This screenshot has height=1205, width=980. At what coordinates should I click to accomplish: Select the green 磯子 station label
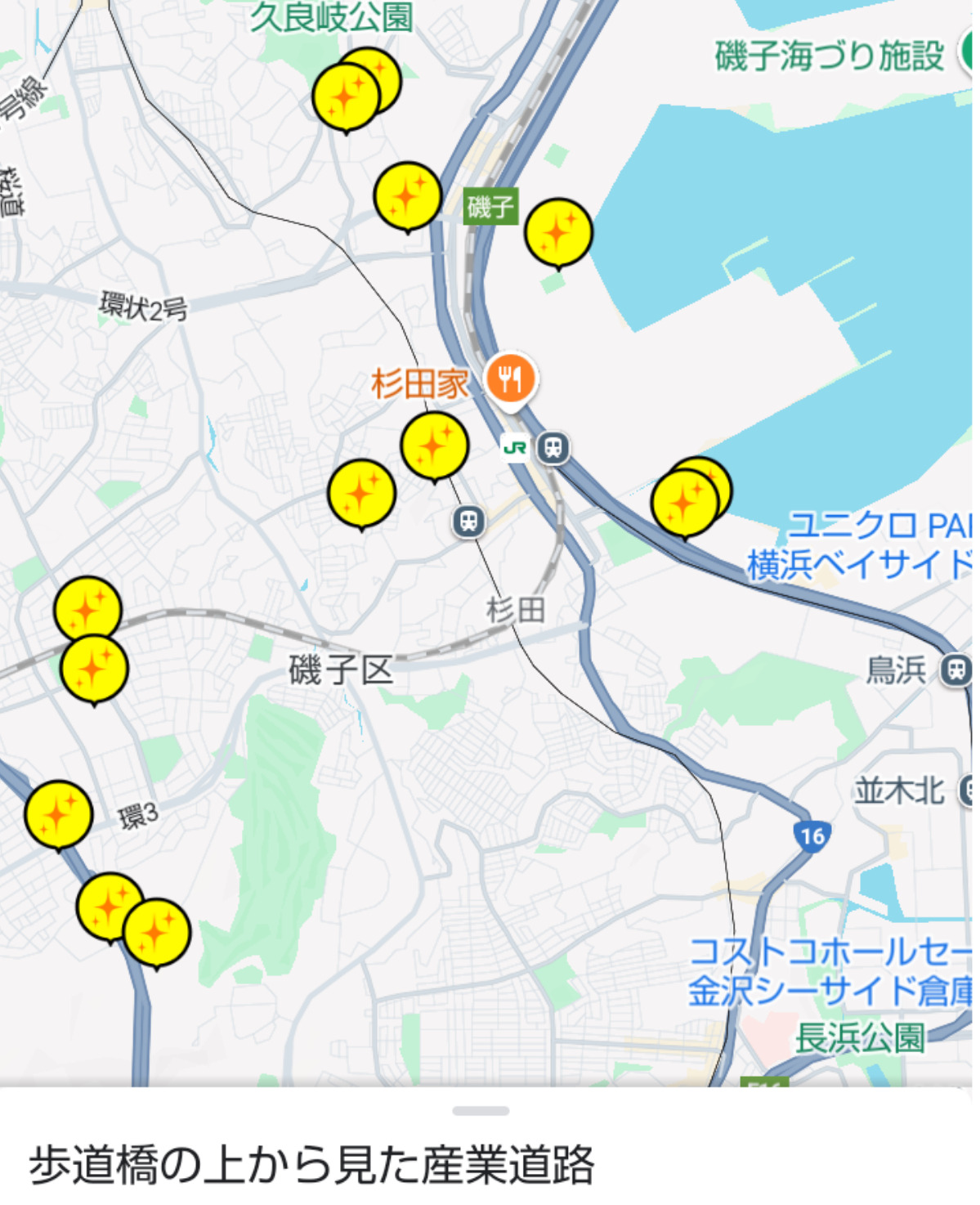490,206
